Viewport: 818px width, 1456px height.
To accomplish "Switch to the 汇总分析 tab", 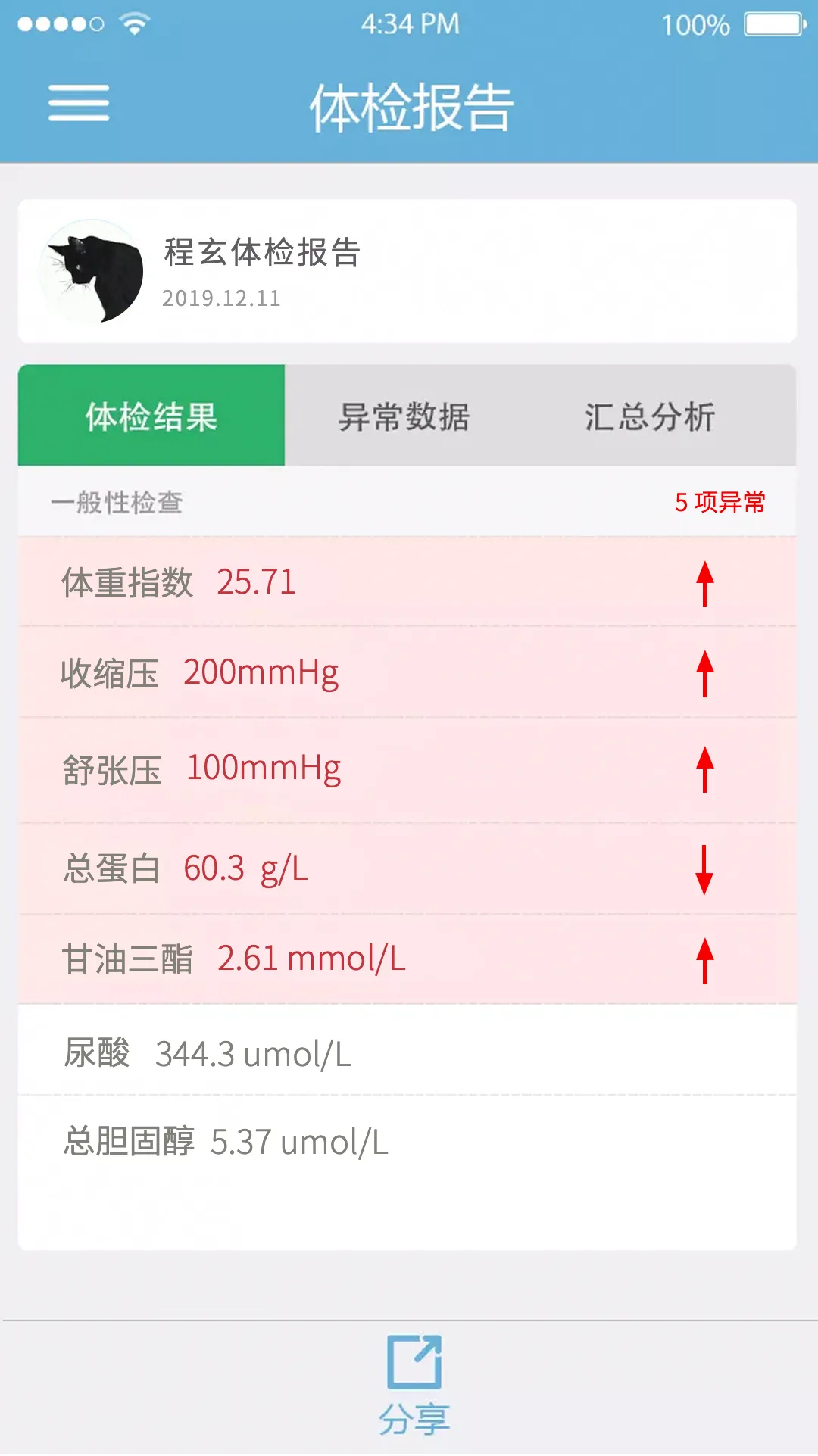I will 650,416.
